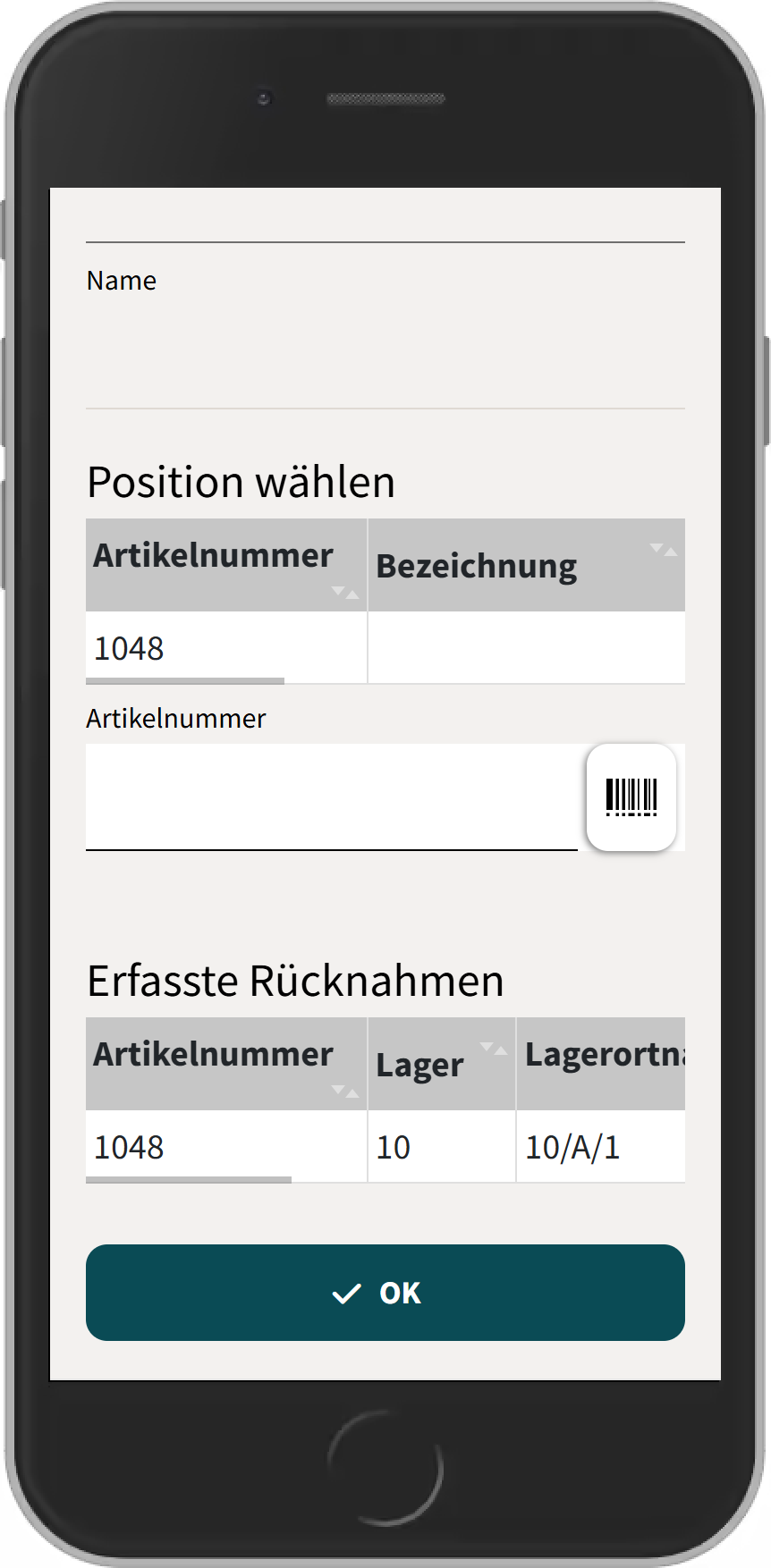This screenshot has height=1568, width=771.
Task: Confirm with the OK button
Action: click(x=385, y=1292)
